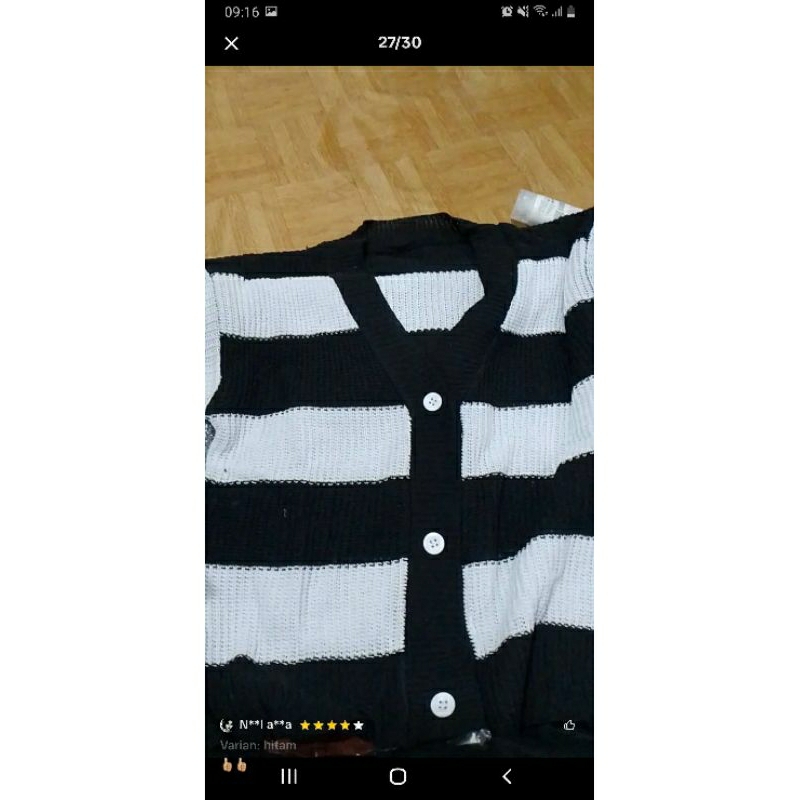This screenshot has width=800, height=800.
Task: Go back using the system back button
Action: [507, 776]
